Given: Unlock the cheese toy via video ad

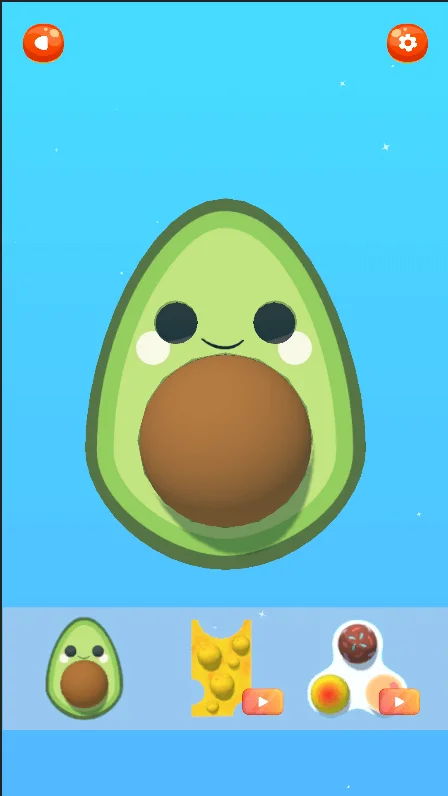Looking at the screenshot, I should 263,702.
